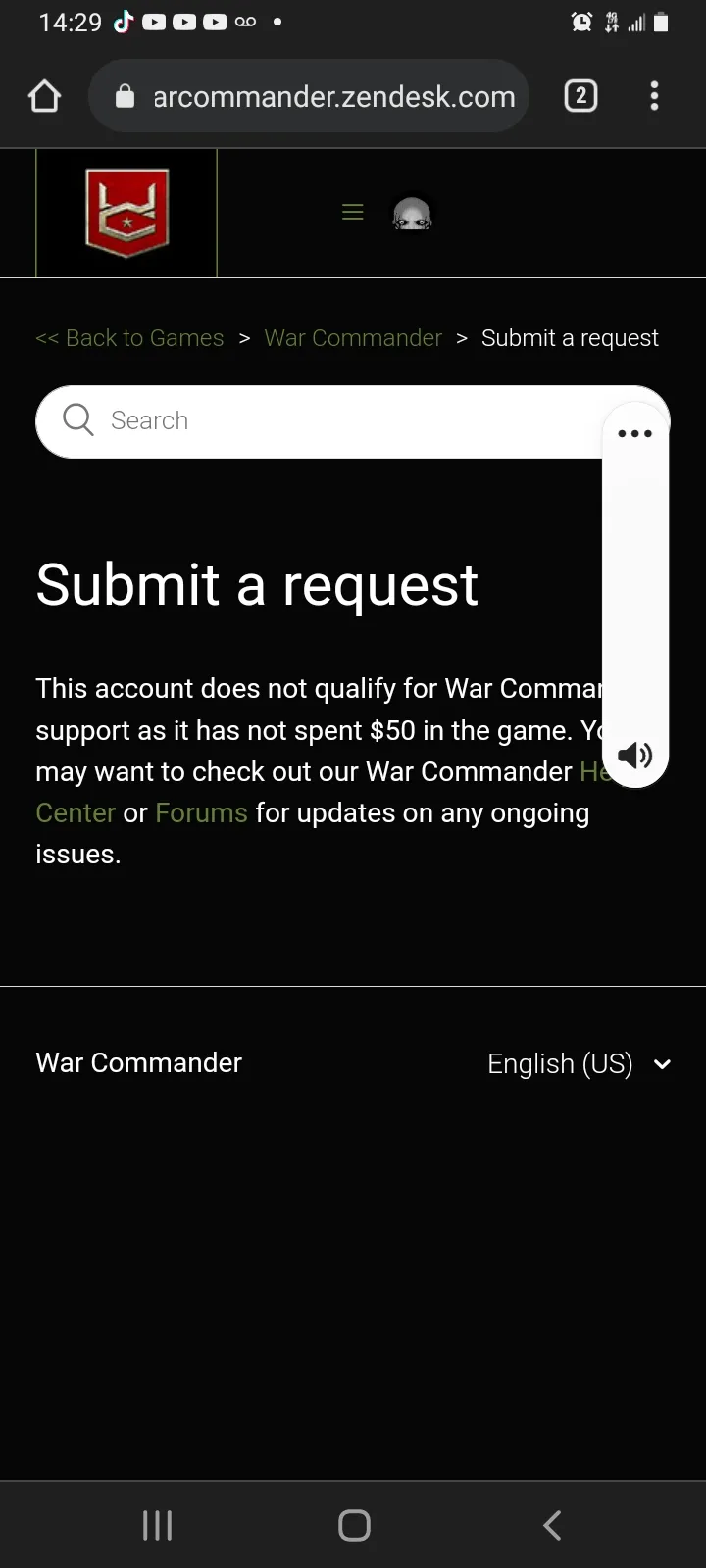This screenshot has height=1568, width=706.
Task: Expand the English (US) language dropdown
Action: (579, 1064)
